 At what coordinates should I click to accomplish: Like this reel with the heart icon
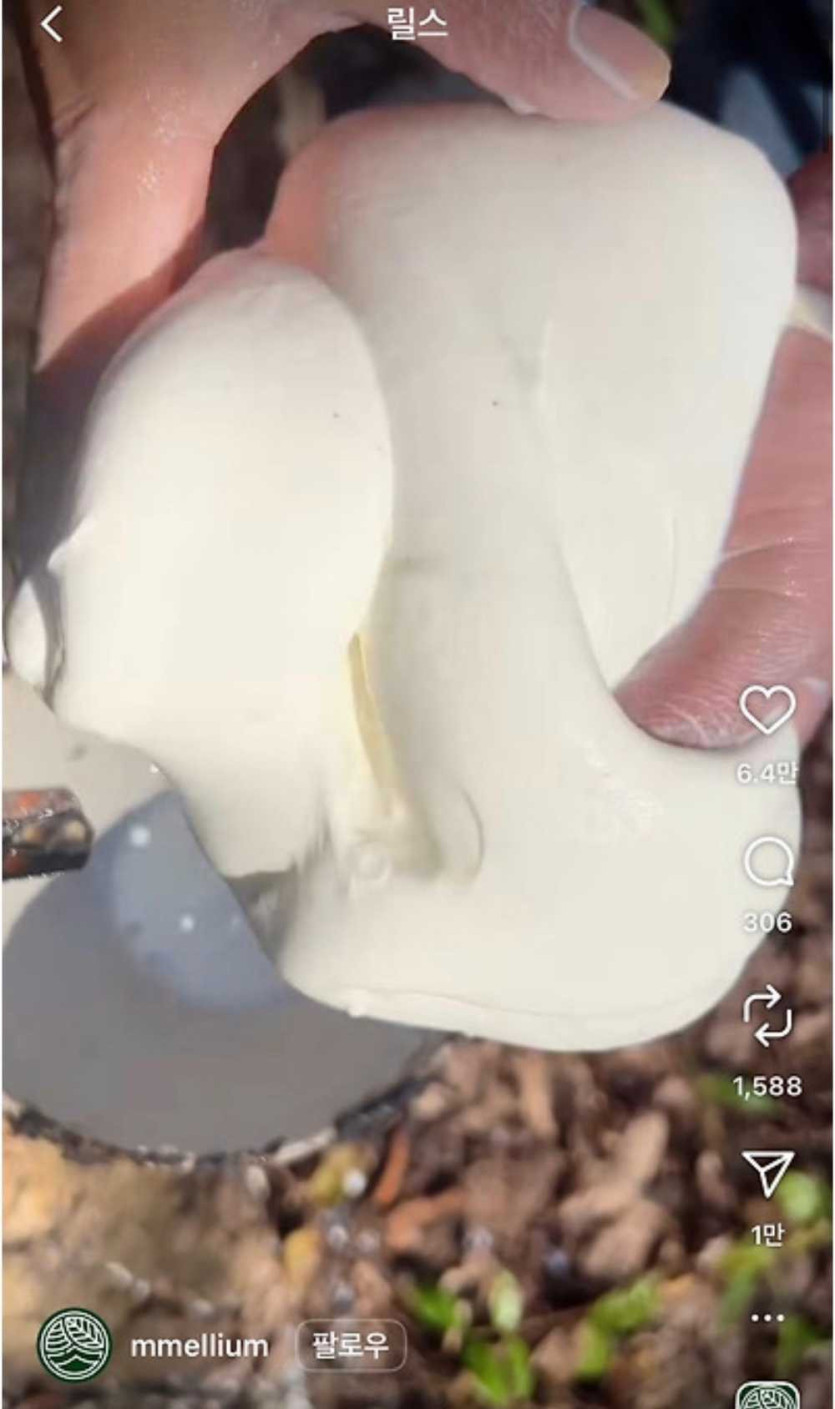pyautogui.click(x=767, y=711)
